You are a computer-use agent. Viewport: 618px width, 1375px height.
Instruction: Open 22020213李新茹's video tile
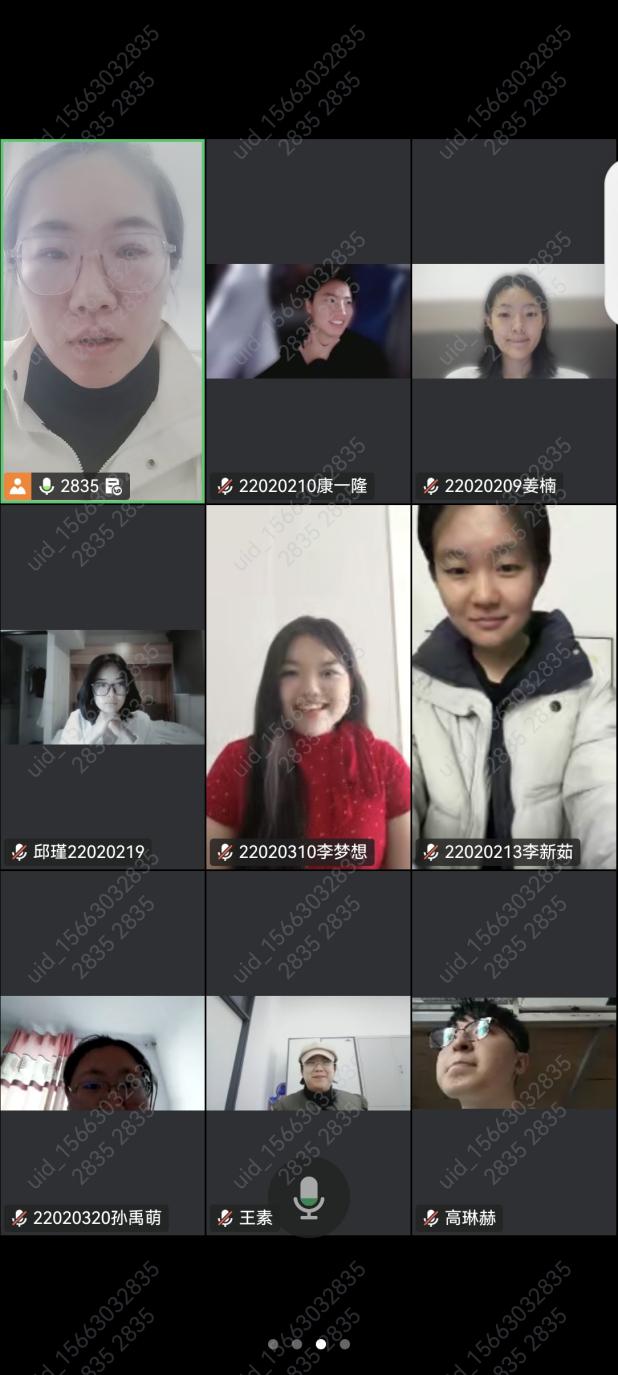click(x=514, y=687)
